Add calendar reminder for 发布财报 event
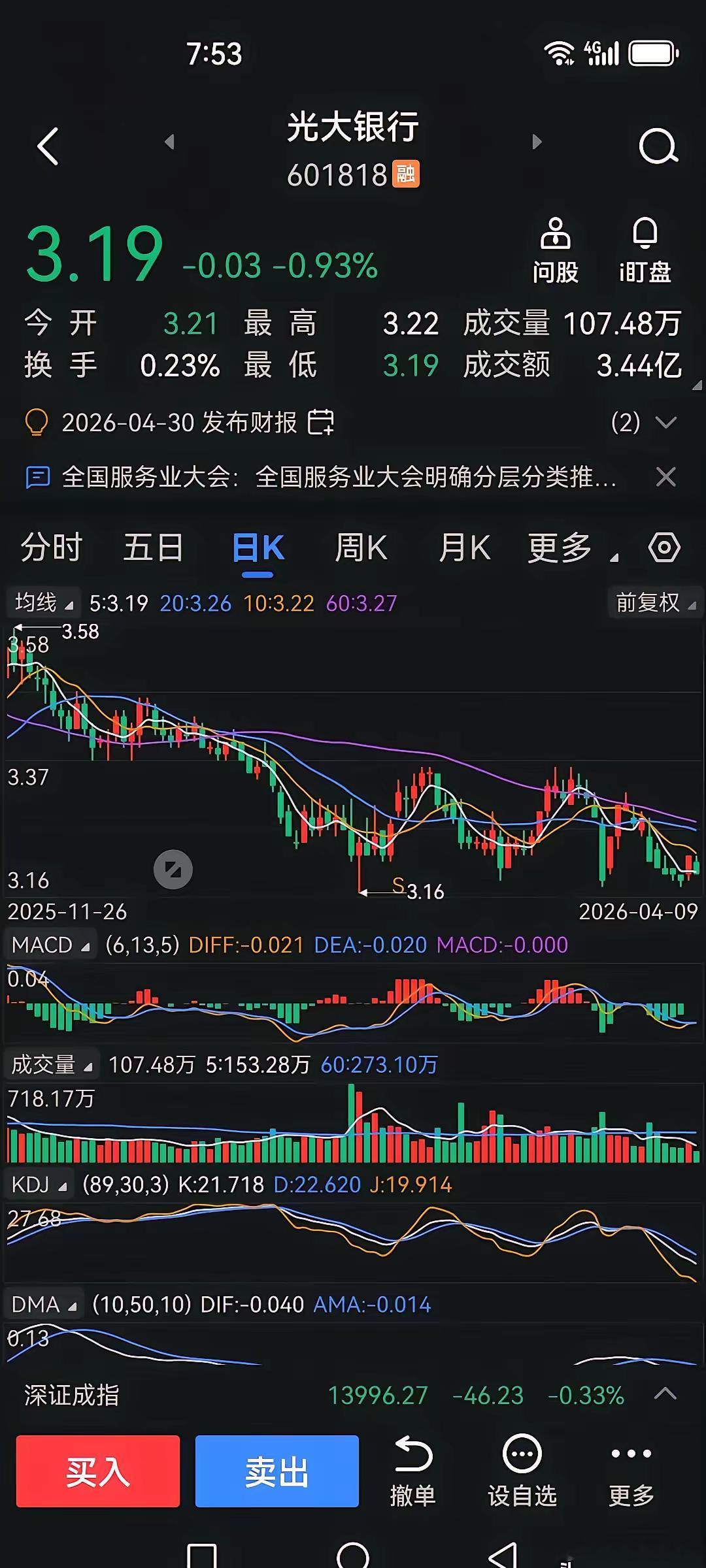 [322, 423]
